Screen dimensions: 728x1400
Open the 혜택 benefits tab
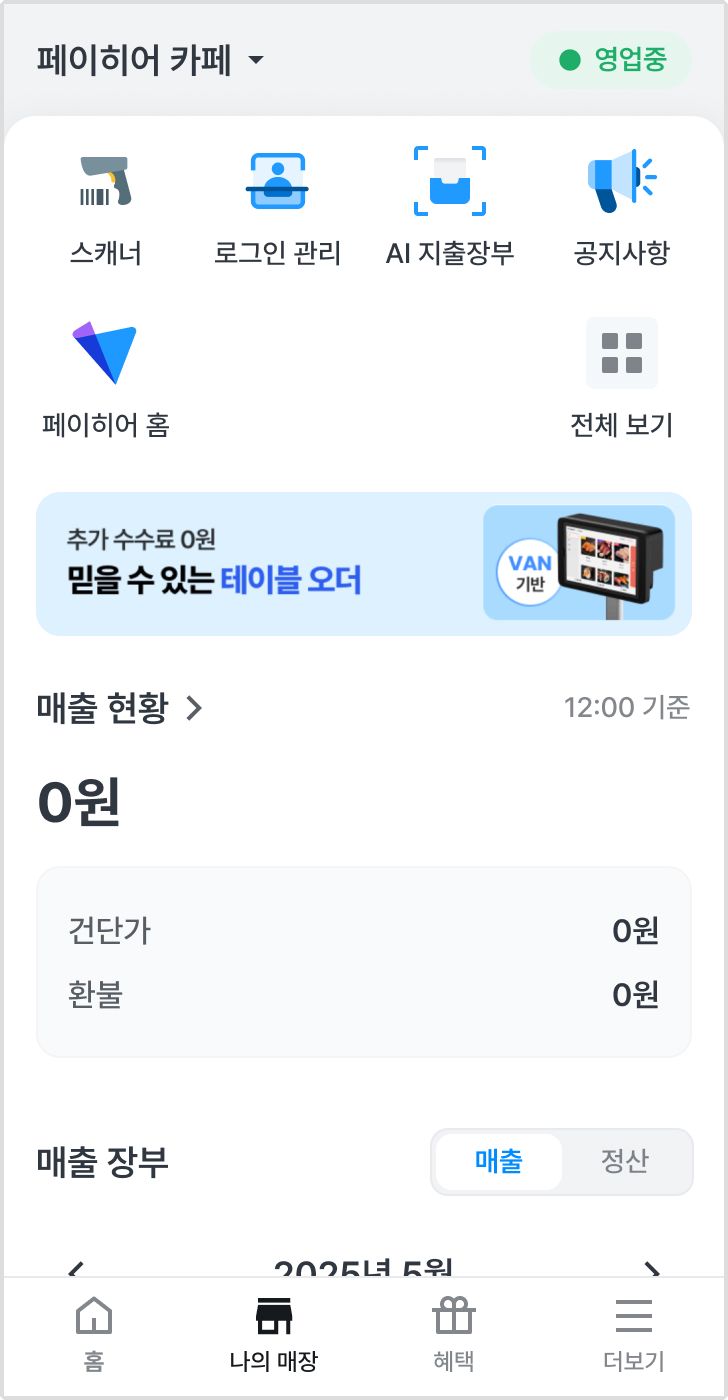[453, 1335]
